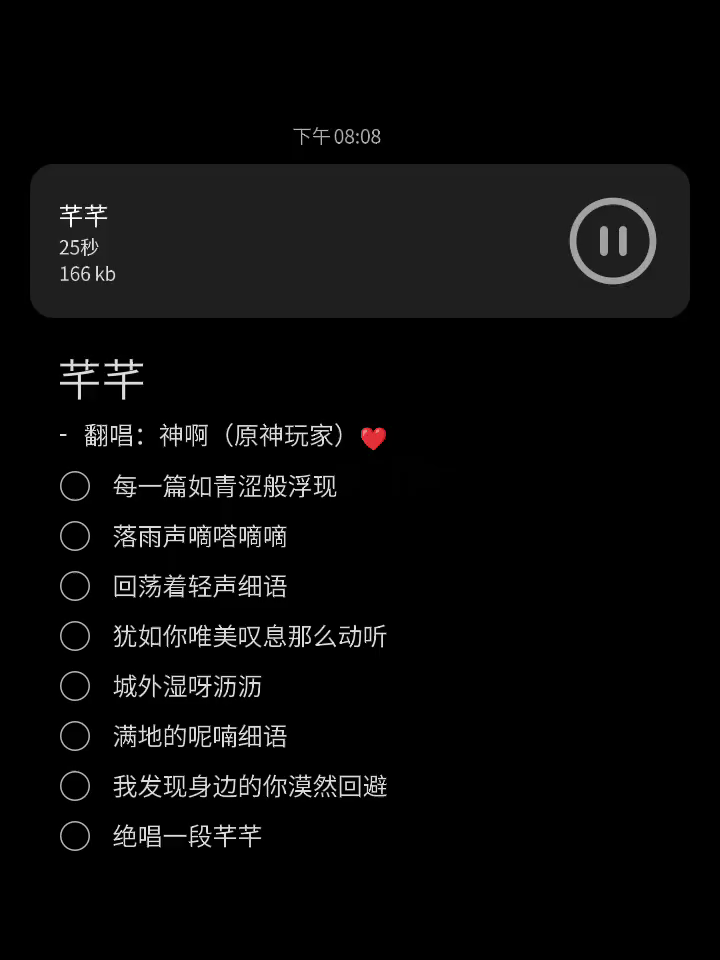This screenshot has width=720, height=960.
Task: Toggle the checkbox for 满地的呢喃细语
Action: click(x=75, y=736)
